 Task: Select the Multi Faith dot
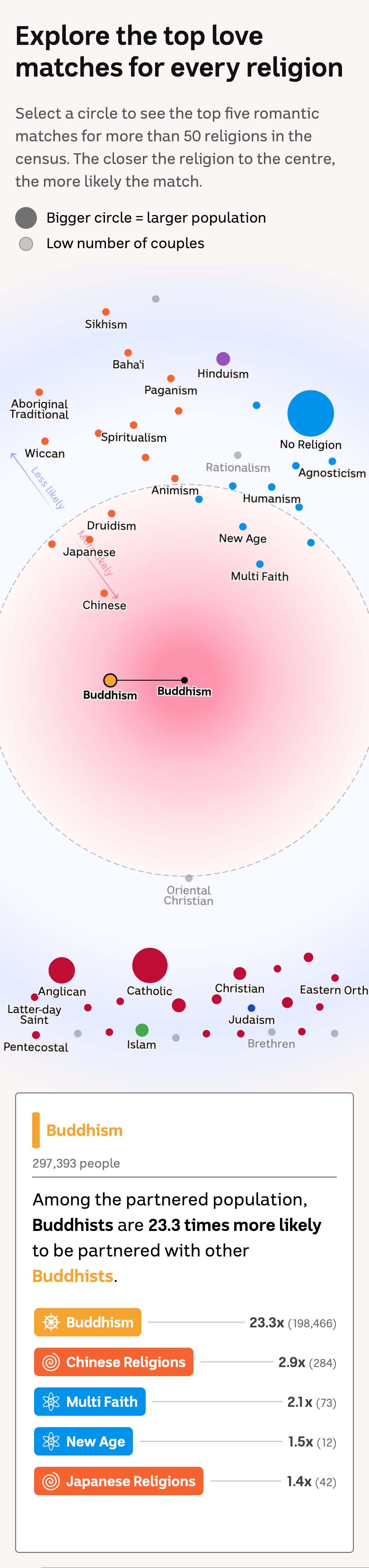pyautogui.click(x=260, y=564)
